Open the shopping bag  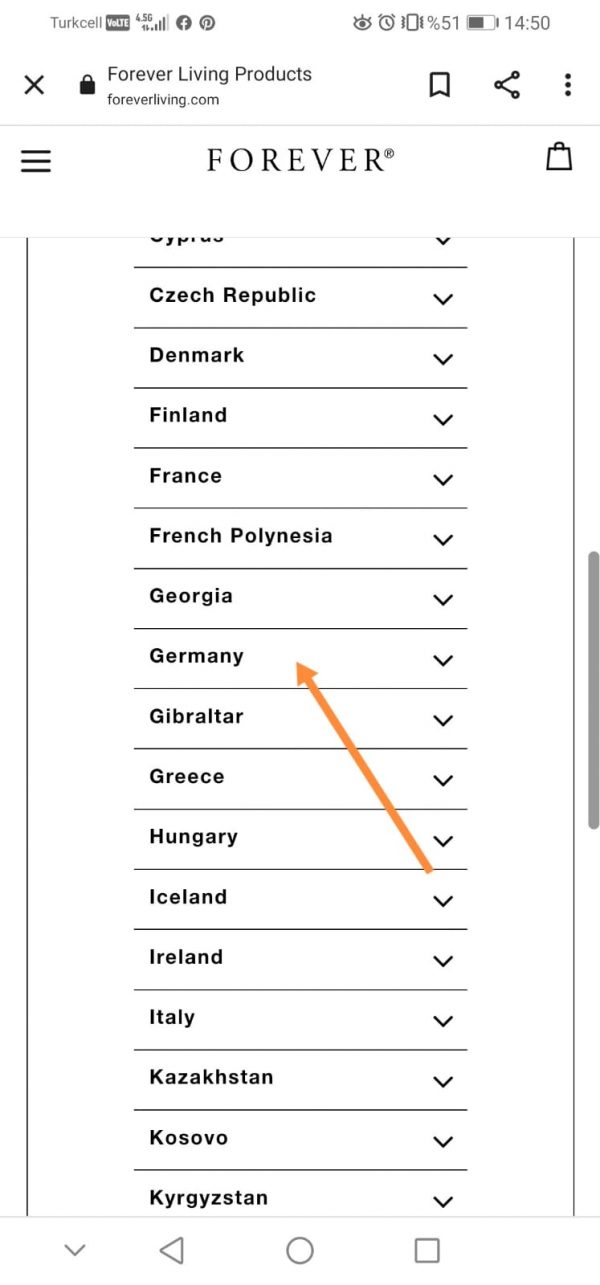coord(559,158)
